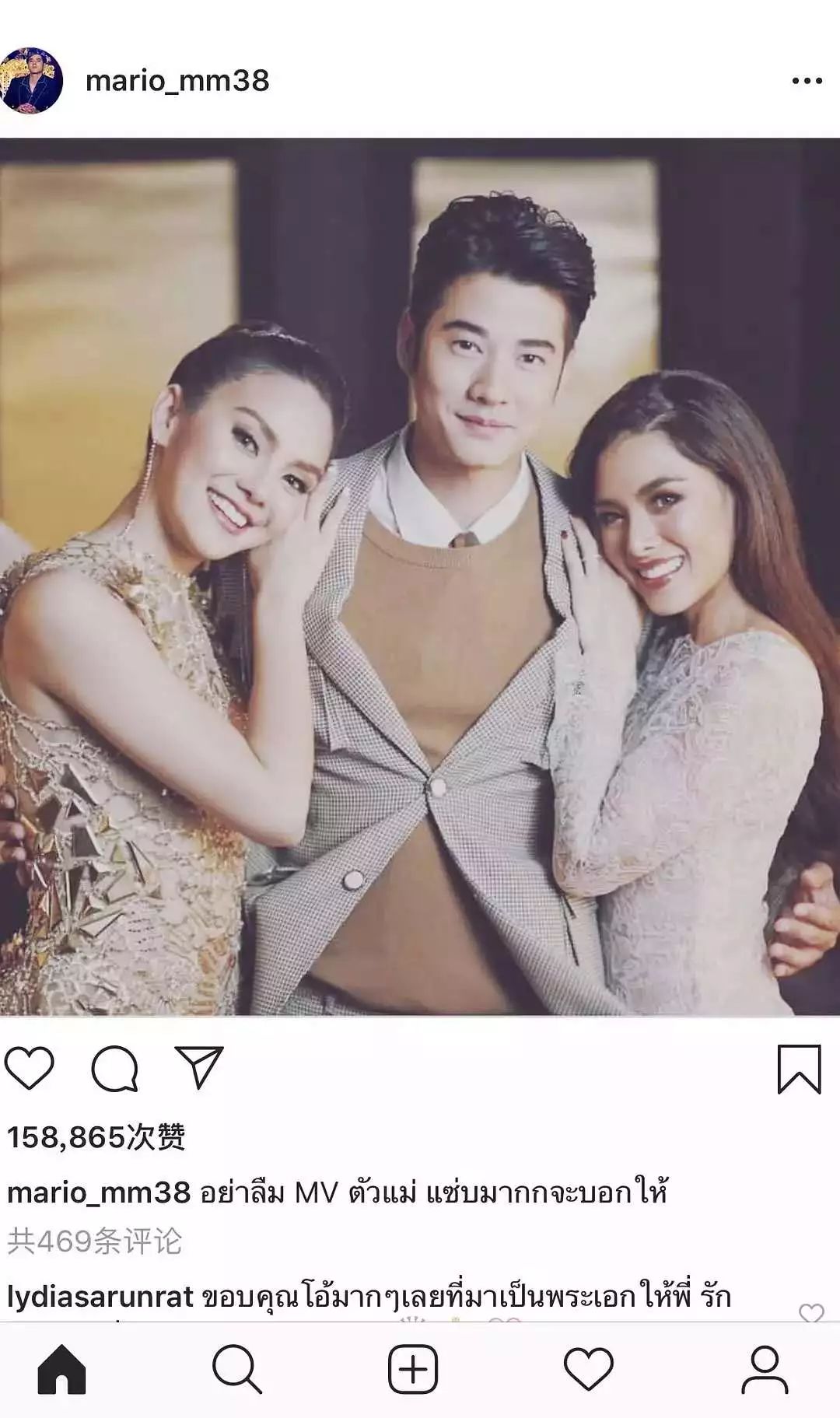
Task: Like mario_mm38's post with the heart
Action: pyautogui.click(x=30, y=1068)
